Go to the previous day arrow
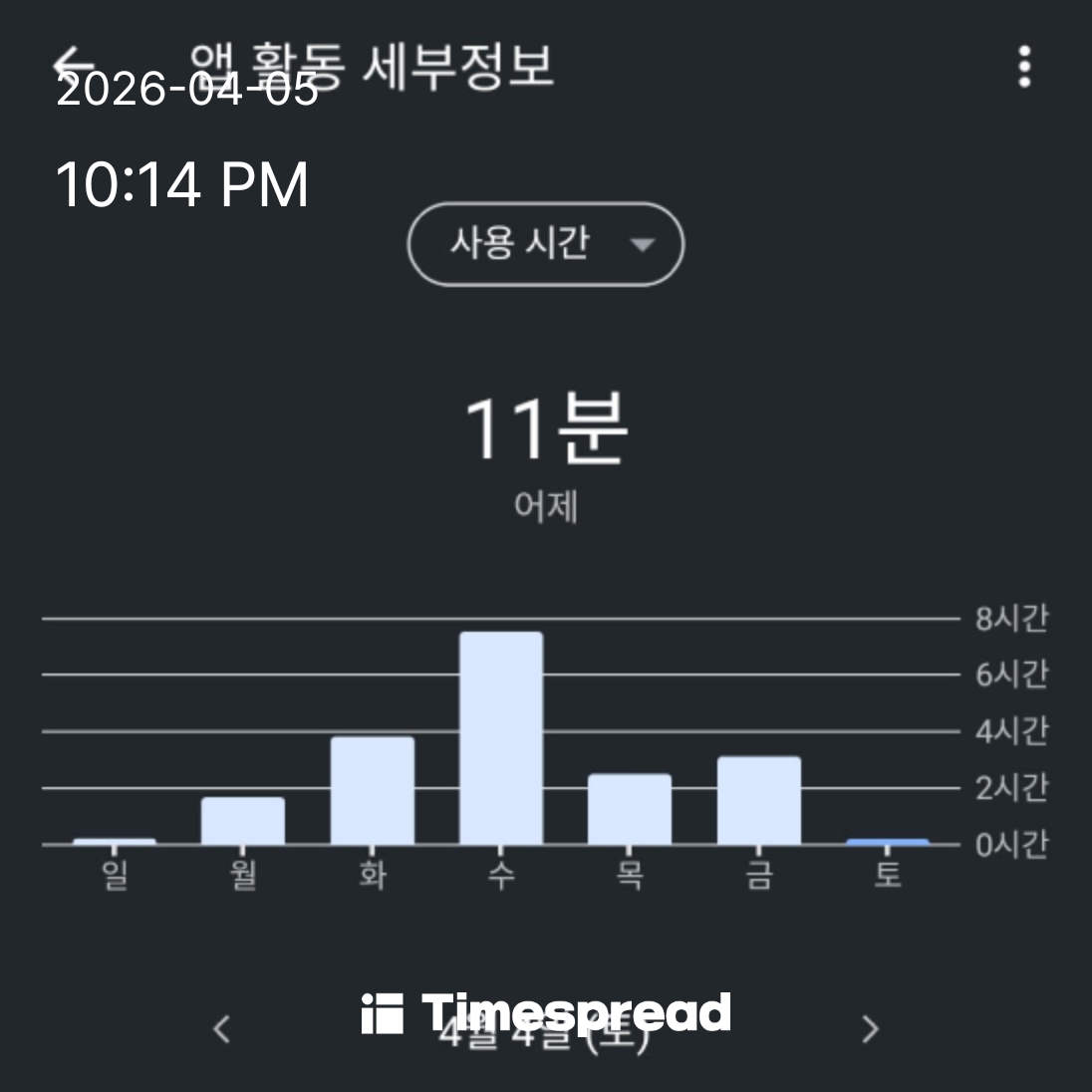 click(x=222, y=1028)
